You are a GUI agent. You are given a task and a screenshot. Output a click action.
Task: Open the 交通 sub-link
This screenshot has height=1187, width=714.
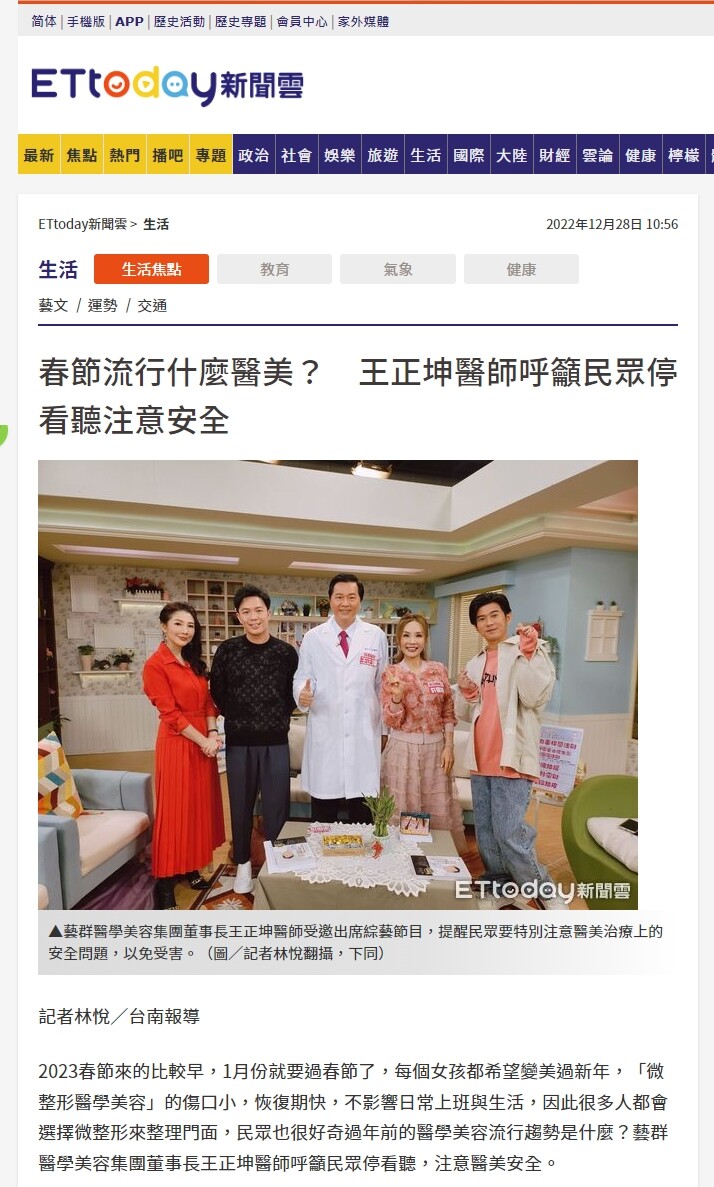tap(152, 306)
